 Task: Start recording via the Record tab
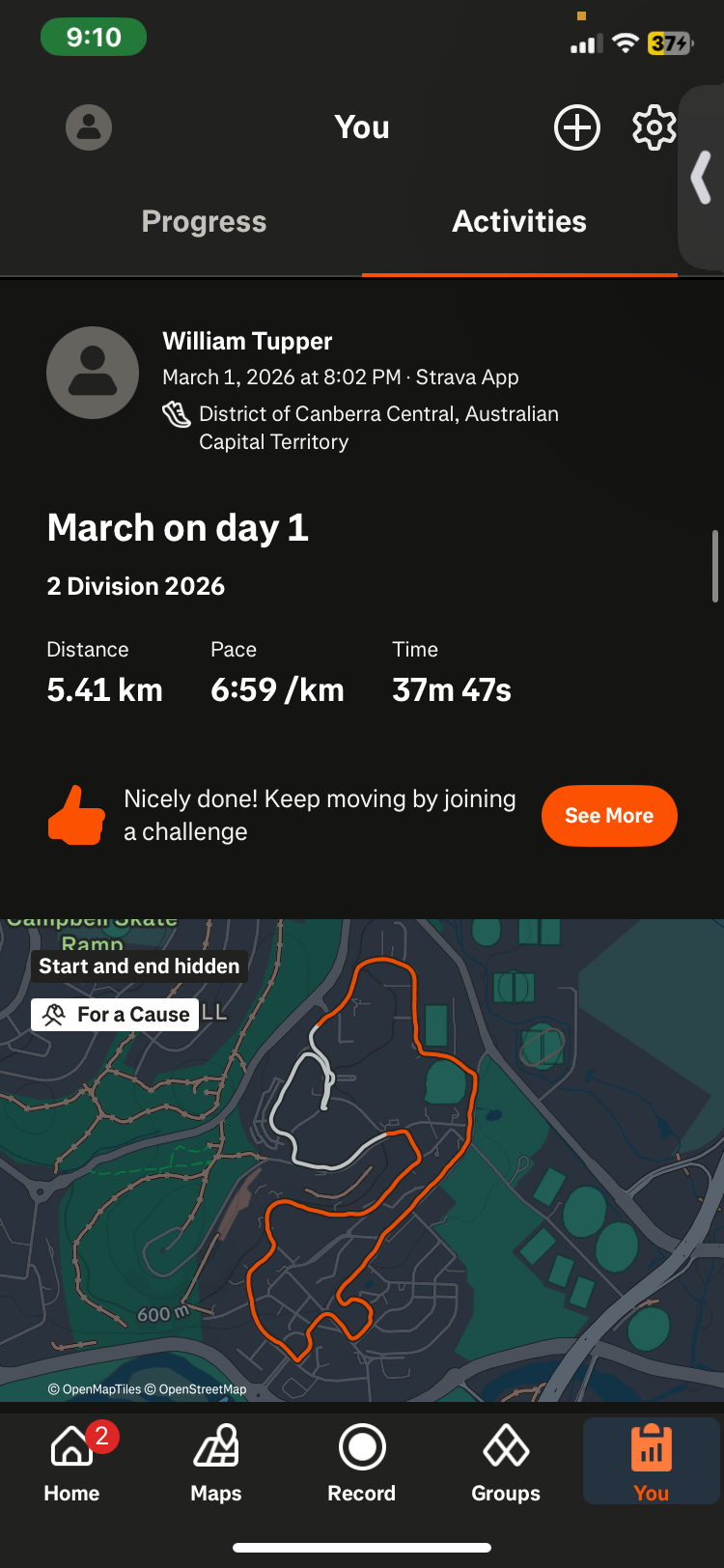pos(362,1463)
